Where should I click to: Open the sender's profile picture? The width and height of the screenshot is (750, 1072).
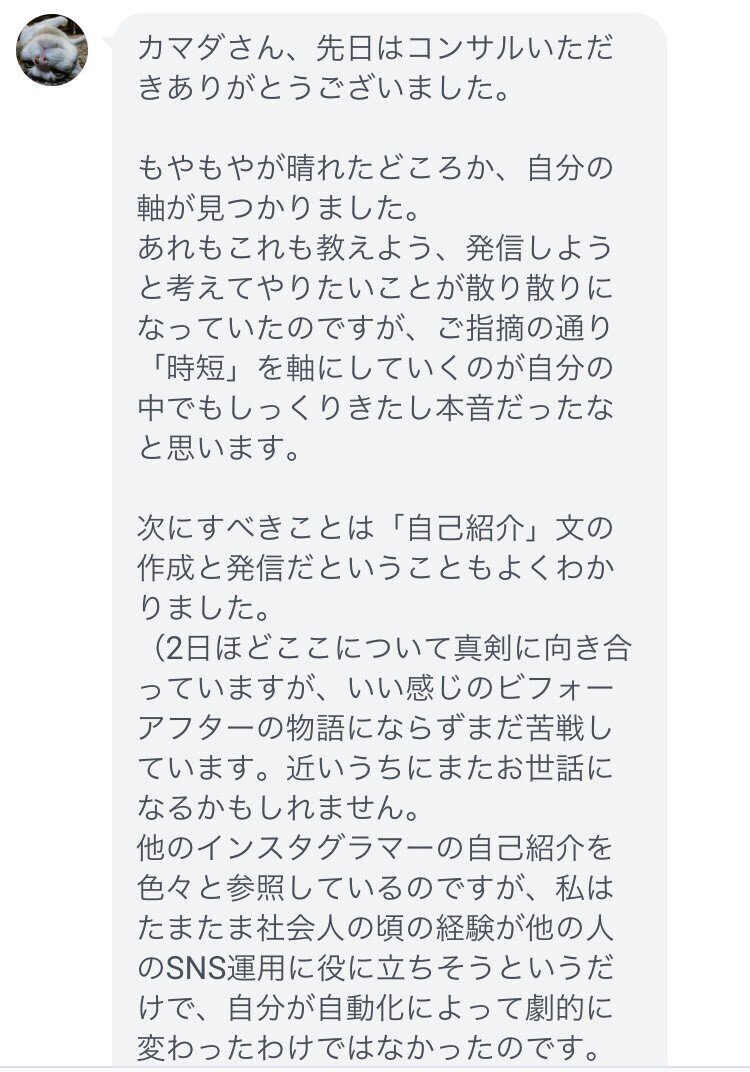point(51,50)
